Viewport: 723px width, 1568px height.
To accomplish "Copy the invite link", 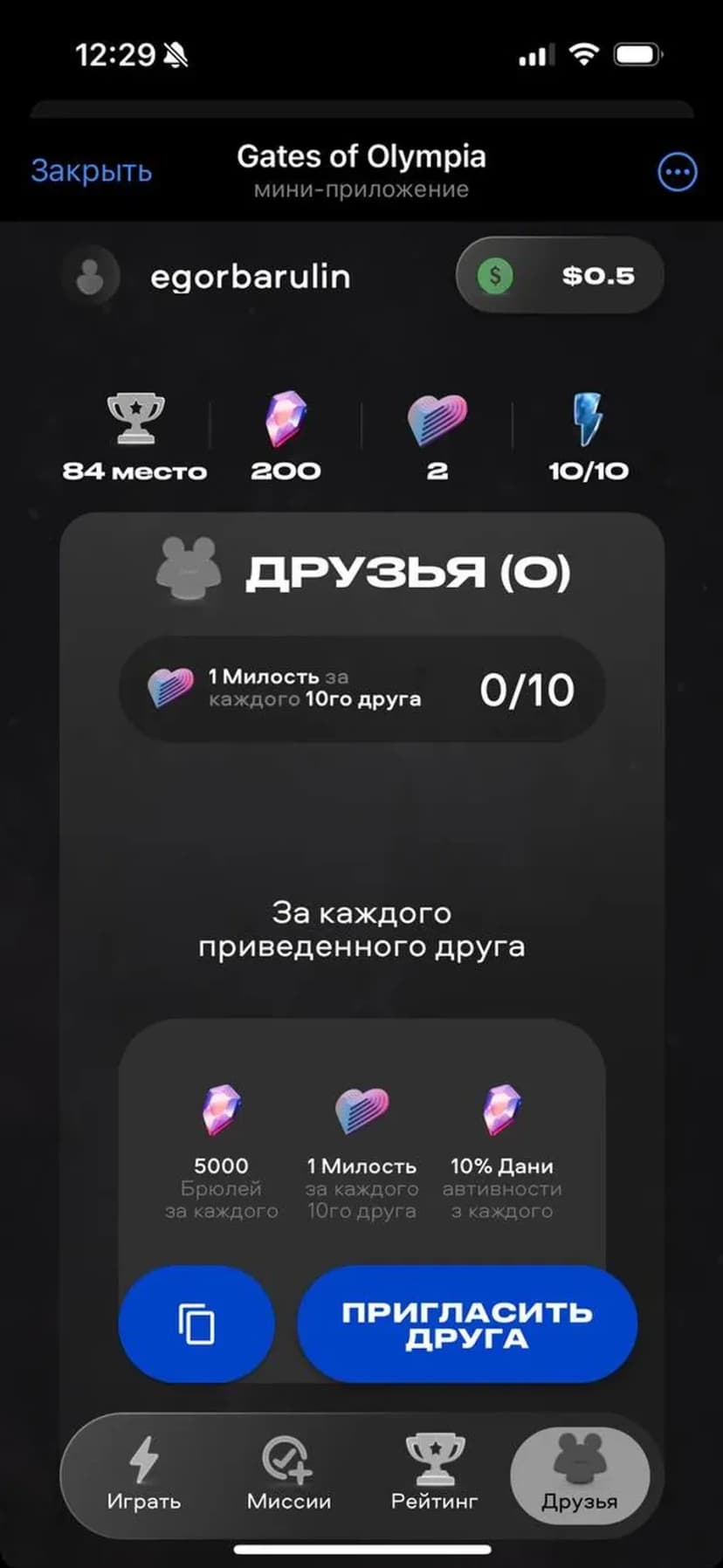I will (196, 1324).
